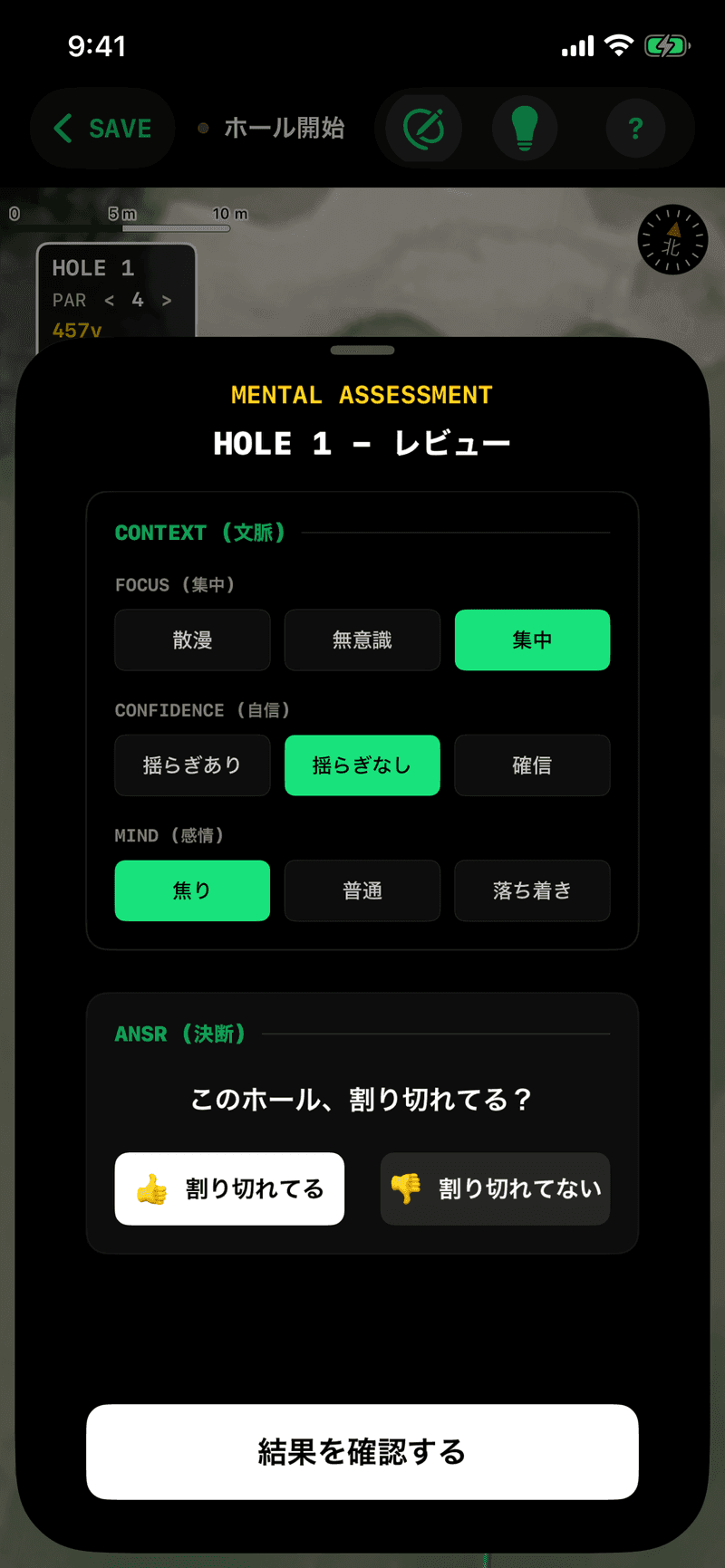Select 揺らぎあり for confidence
Image resolution: width=725 pixels, height=1568 pixels.
tap(192, 765)
